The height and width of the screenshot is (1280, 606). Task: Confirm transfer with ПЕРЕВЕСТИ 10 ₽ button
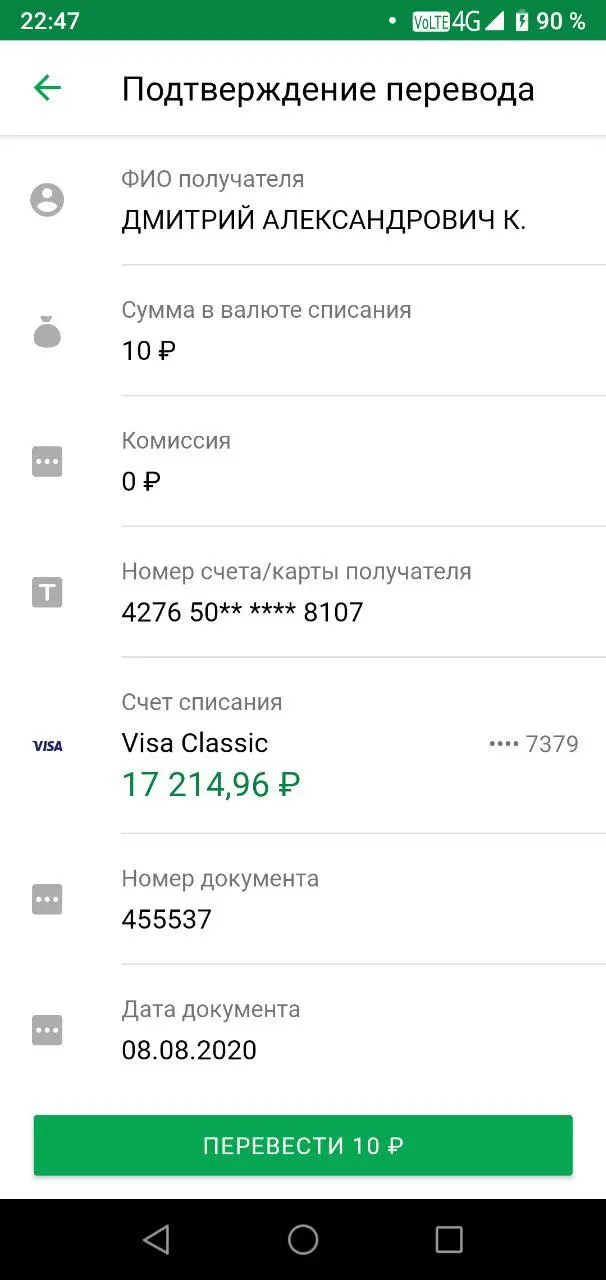click(x=303, y=1145)
